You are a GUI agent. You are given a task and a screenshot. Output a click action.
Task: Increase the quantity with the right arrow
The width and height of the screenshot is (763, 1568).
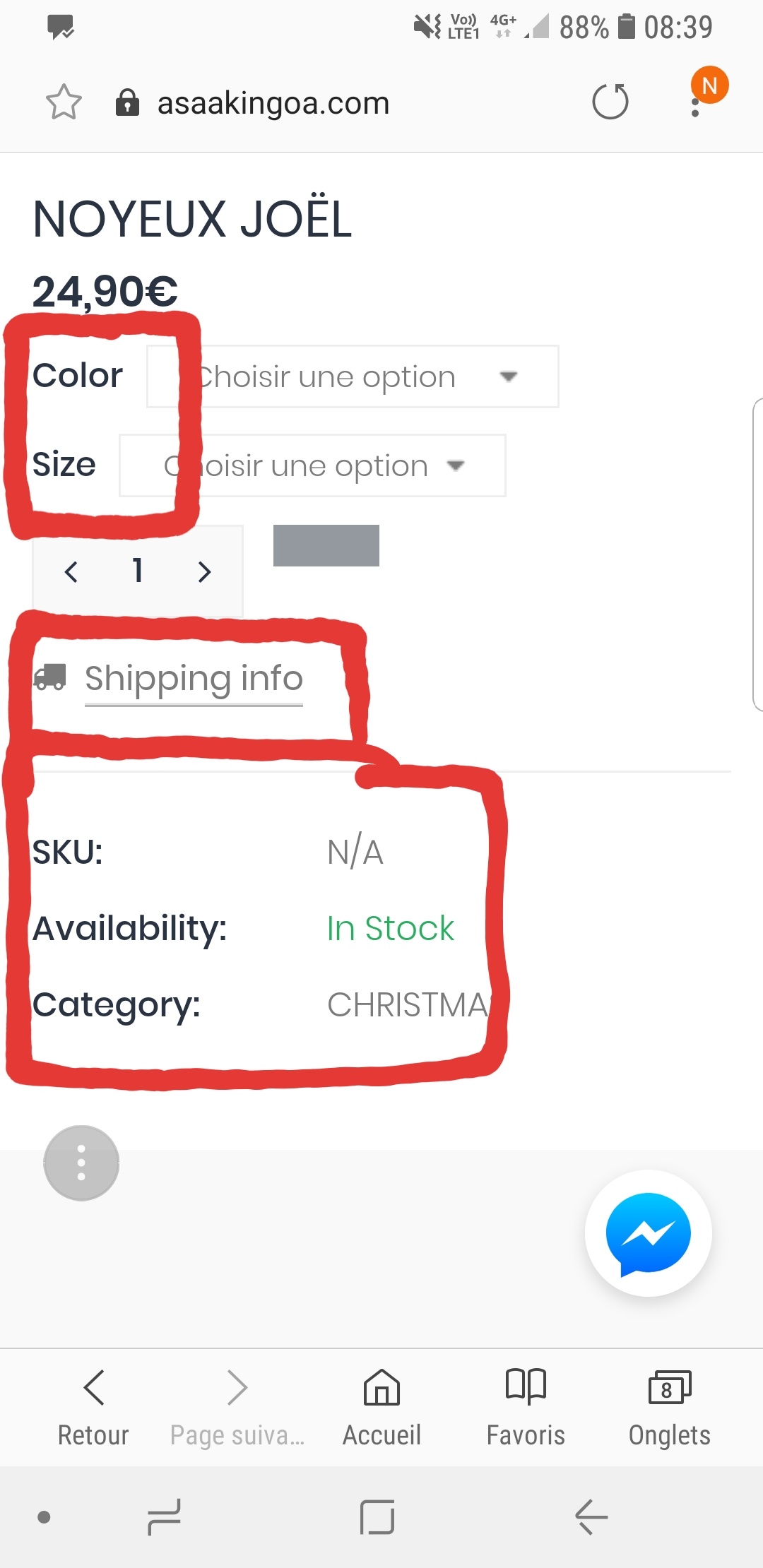(x=205, y=571)
